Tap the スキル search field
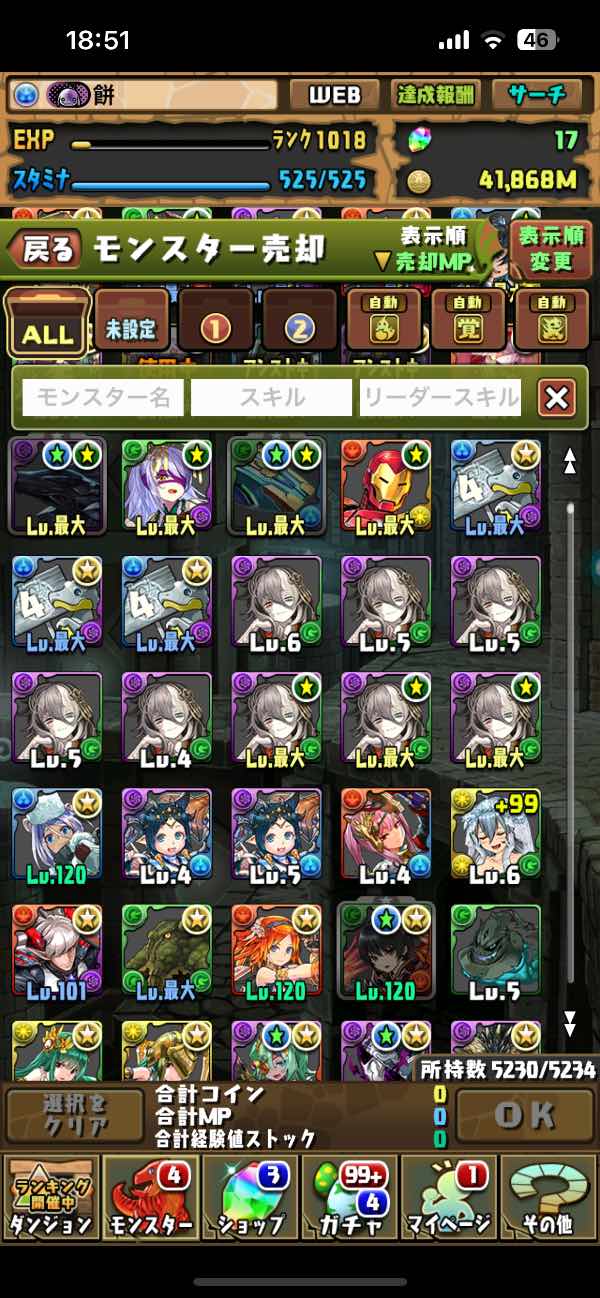The height and width of the screenshot is (1298, 600). click(271, 398)
